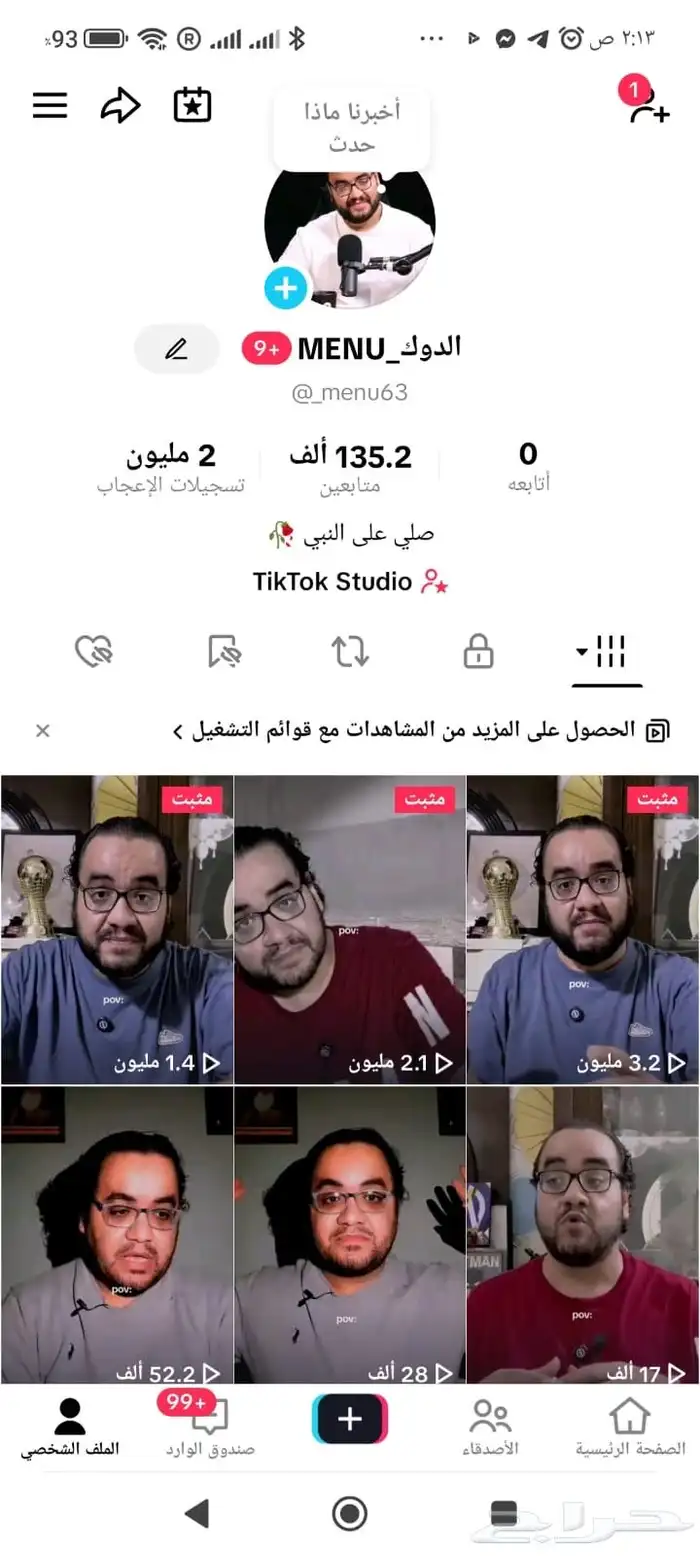Screen dimensions: 700x1556
Task: Open pinned video with 3.2 مليون views
Action: (x=583, y=930)
